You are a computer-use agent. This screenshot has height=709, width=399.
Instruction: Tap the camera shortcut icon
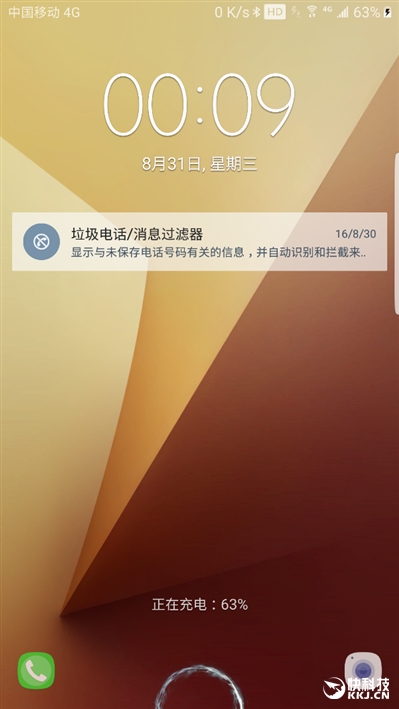(x=361, y=670)
